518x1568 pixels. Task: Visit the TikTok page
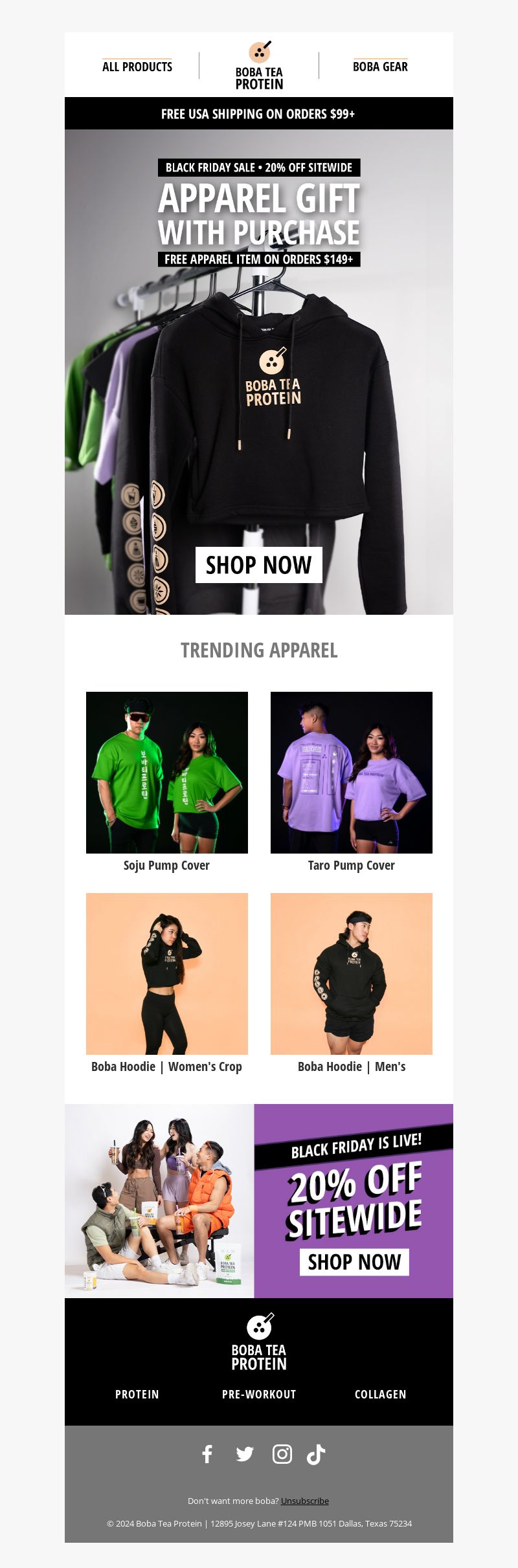316,1454
